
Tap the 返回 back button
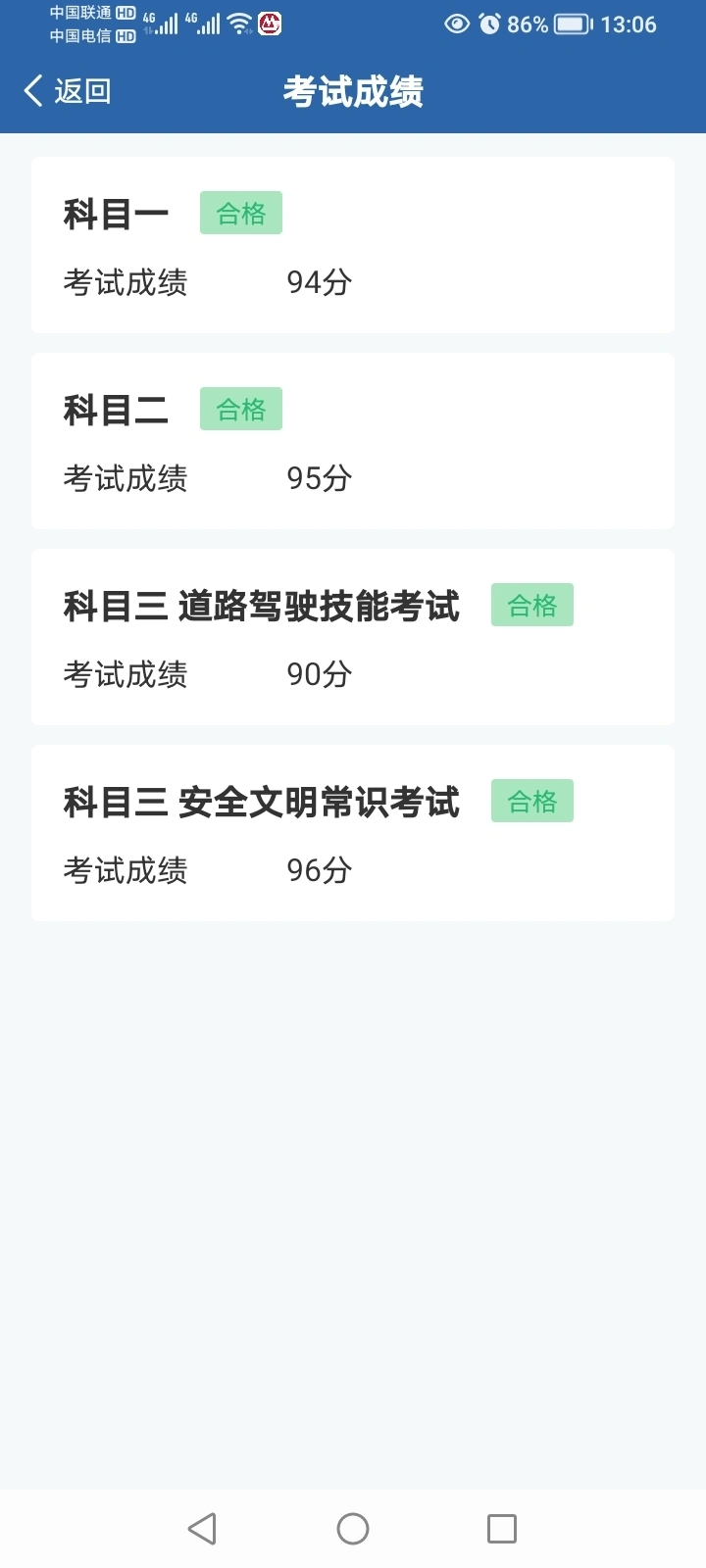[67, 91]
